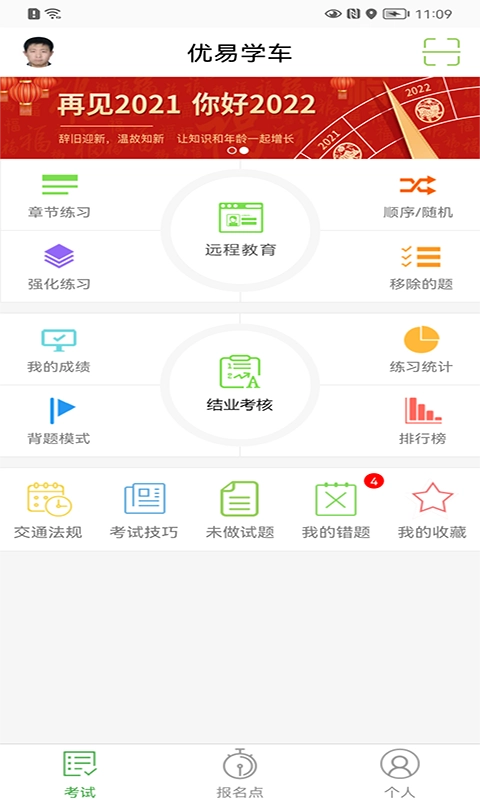Open 考试技巧 exam tips
The width and height of the screenshot is (480, 800).
pyautogui.click(x=144, y=510)
